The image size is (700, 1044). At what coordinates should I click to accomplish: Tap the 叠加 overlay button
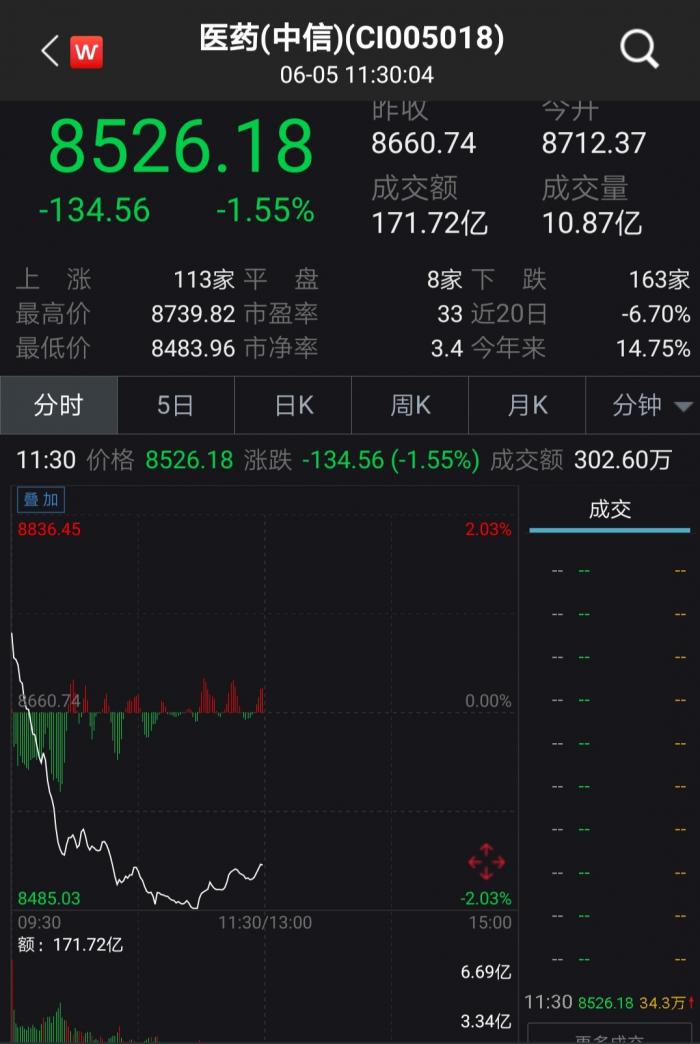click(41, 499)
